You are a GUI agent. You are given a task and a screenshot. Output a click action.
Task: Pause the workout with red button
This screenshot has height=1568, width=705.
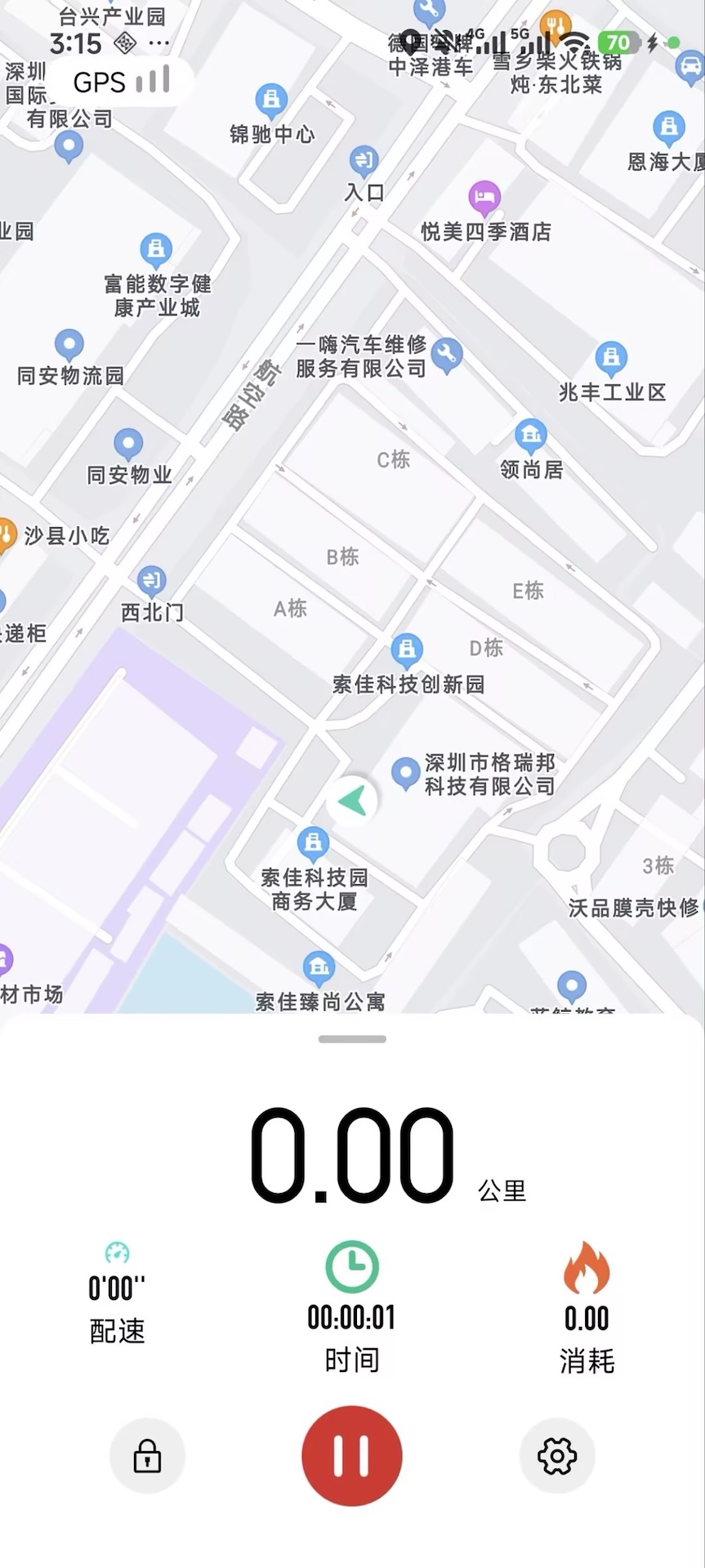click(351, 1456)
